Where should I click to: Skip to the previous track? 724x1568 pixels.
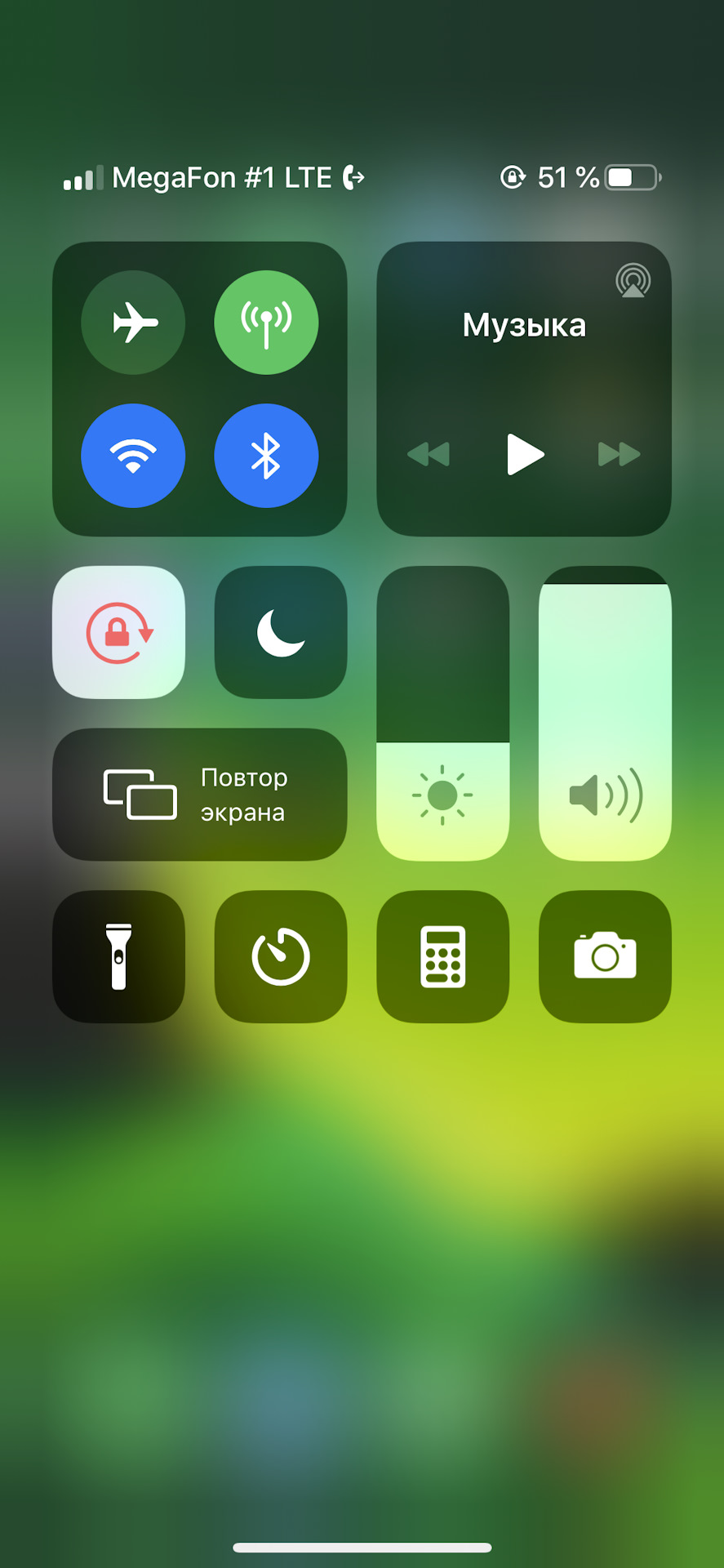click(x=429, y=454)
